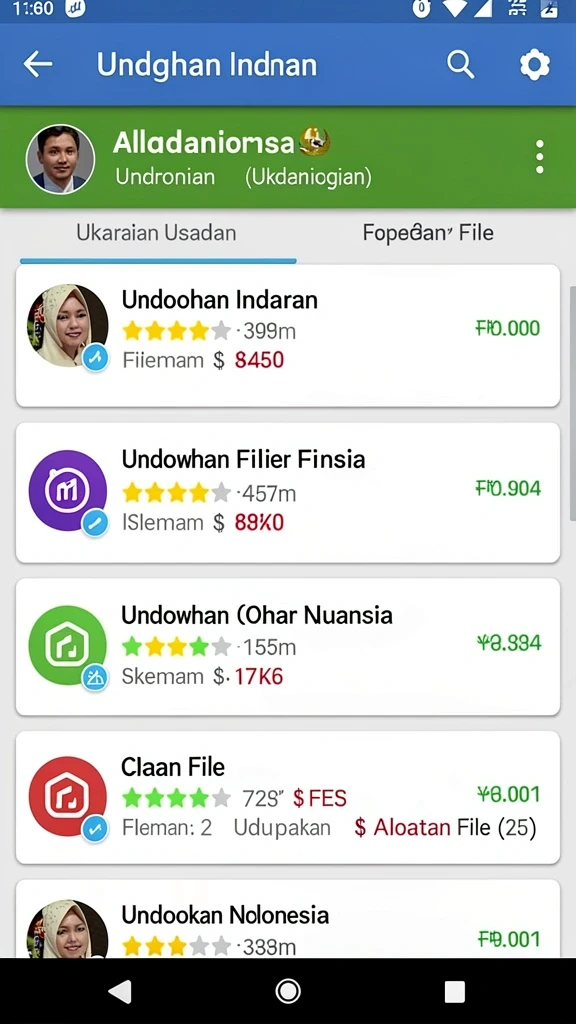576x1024 pixels.
Task: Select the Fopedan File tab
Action: pyautogui.click(x=428, y=233)
